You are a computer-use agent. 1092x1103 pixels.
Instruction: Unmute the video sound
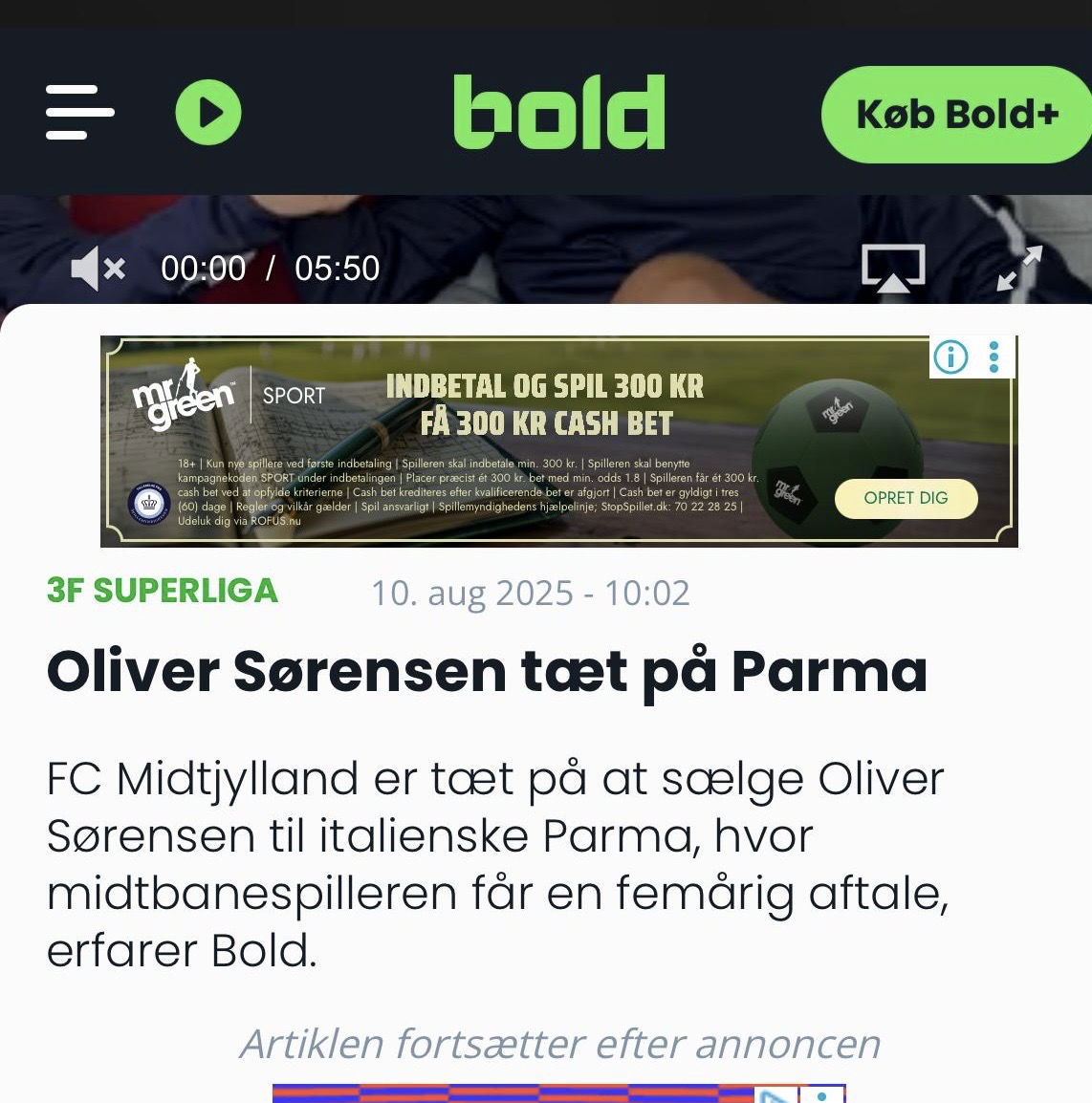(98, 269)
